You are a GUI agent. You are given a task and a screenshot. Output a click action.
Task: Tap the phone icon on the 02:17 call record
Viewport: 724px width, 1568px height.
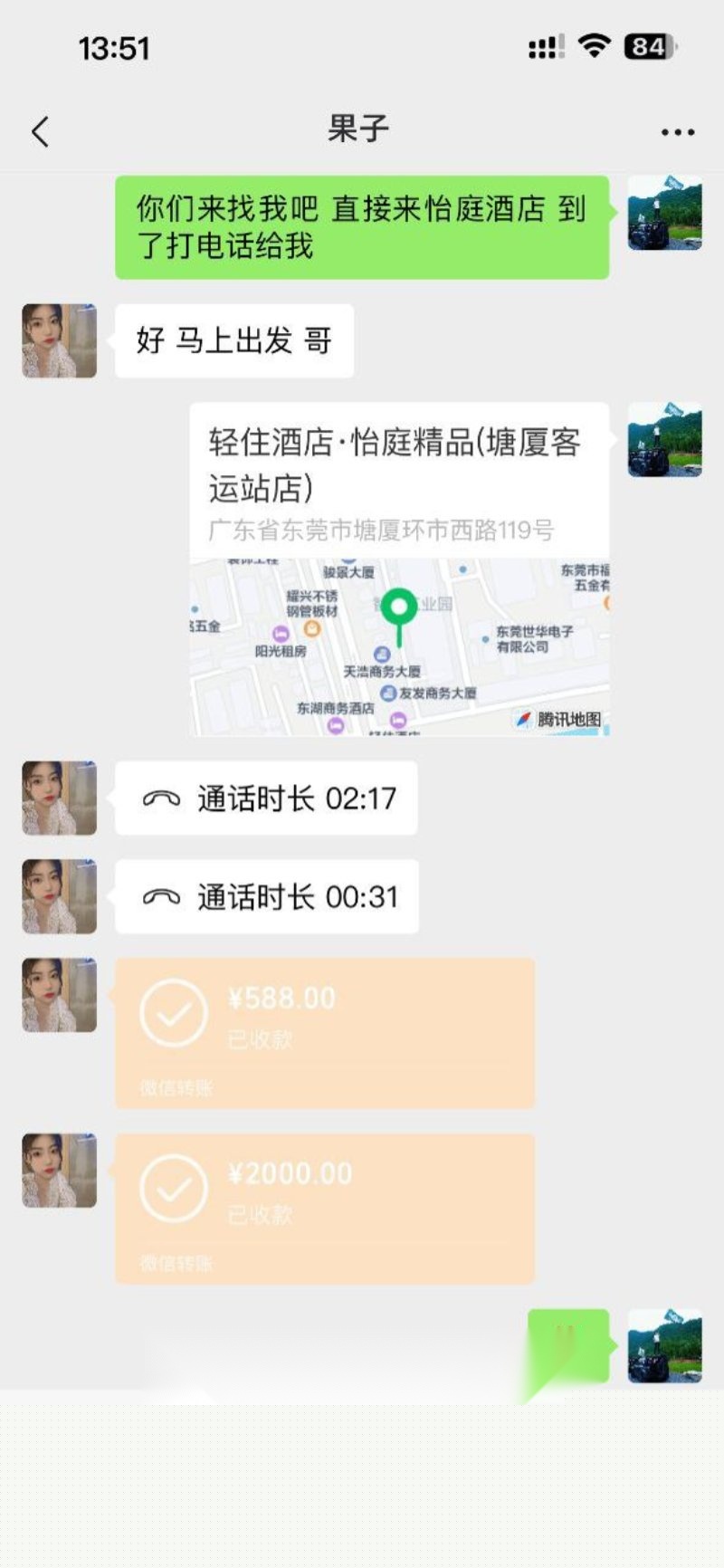tap(161, 798)
